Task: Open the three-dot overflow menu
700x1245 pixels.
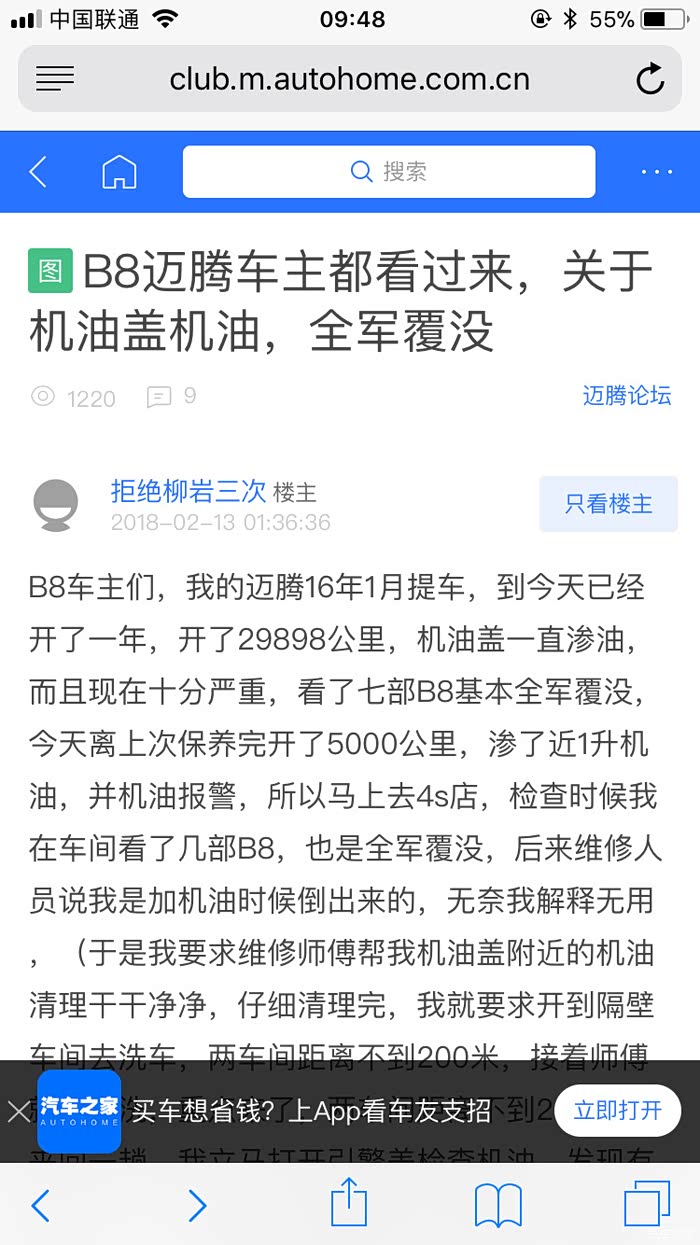Action: click(x=656, y=172)
